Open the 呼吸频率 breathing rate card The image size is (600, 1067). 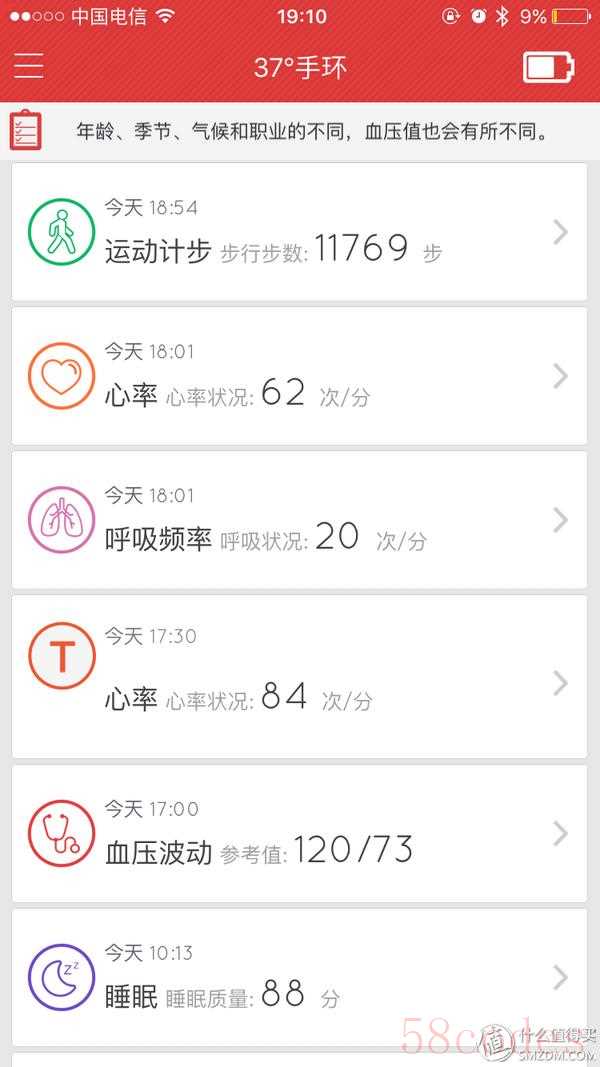pyautogui.click(x=299, y=521)
